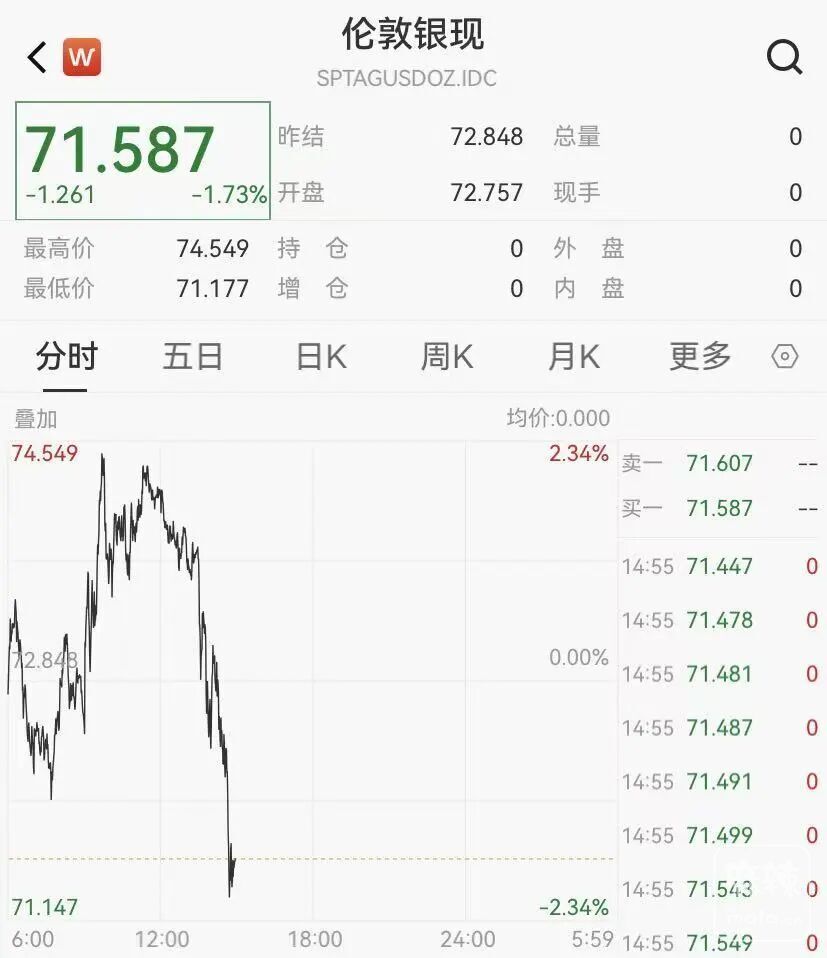Open the search magnifier

(784, 58)
